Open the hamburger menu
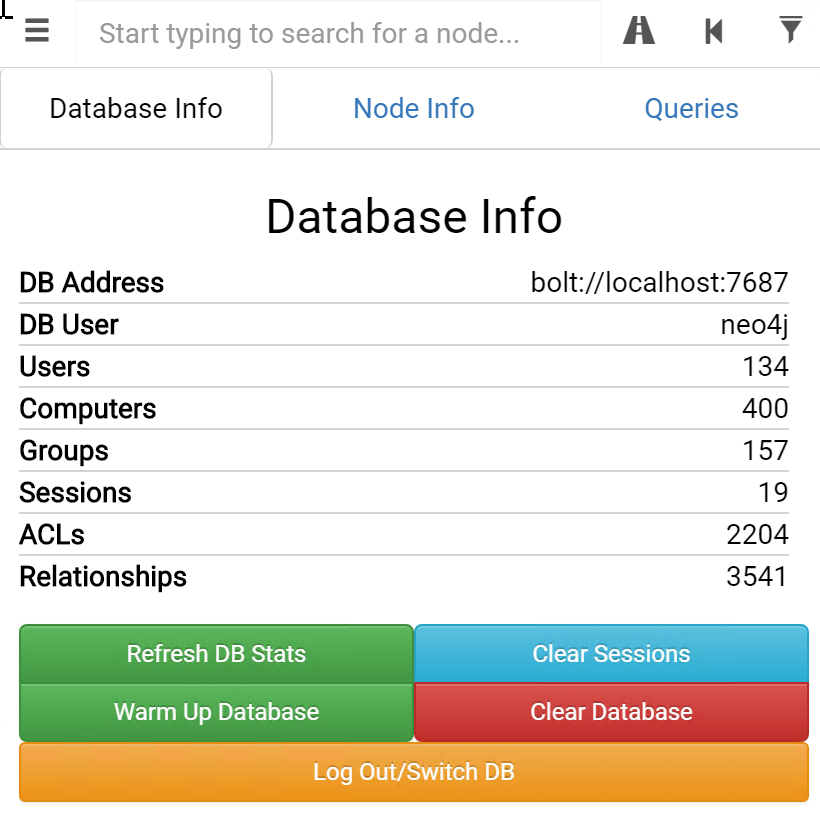Image resolution: width=820 pixels, height=824 pixels. pyautogui.click(x=37, y=32)
